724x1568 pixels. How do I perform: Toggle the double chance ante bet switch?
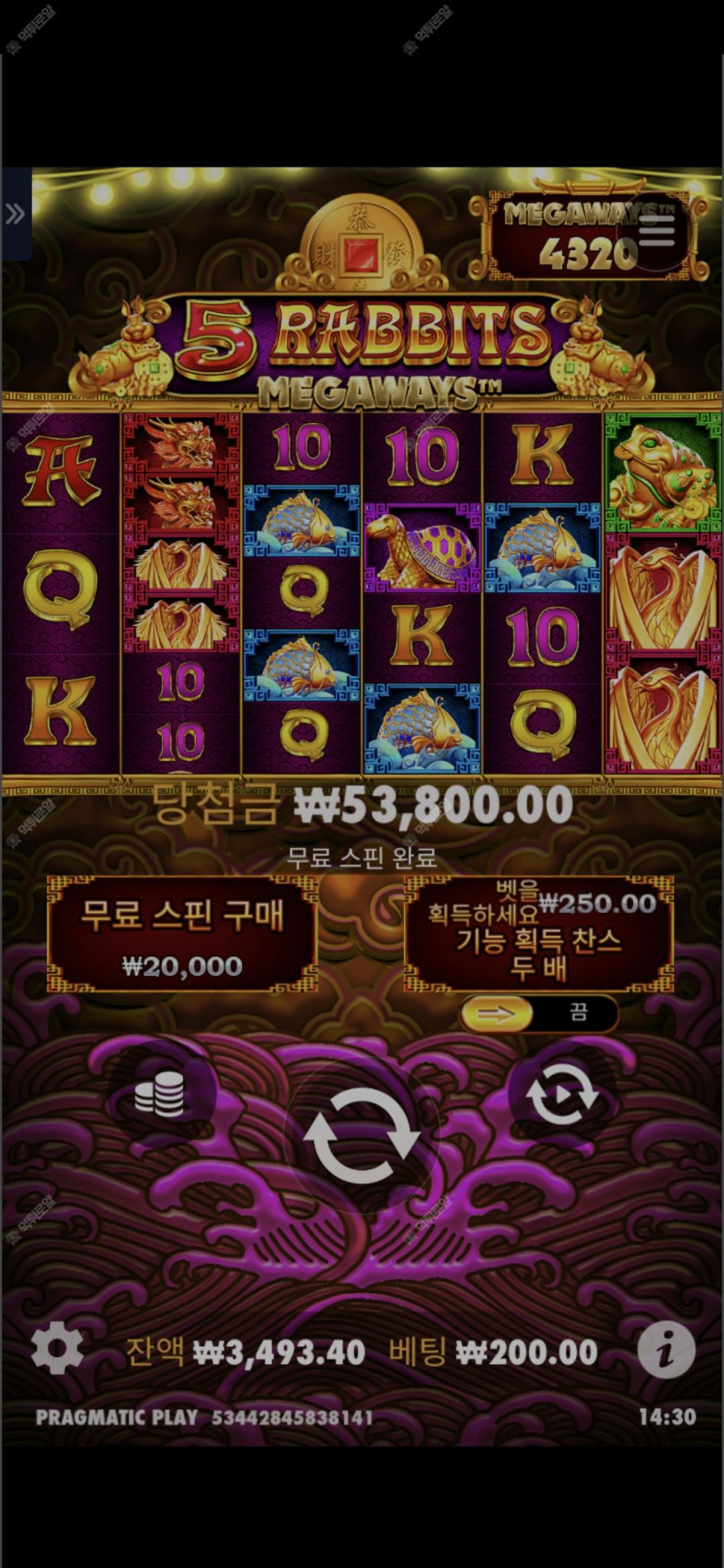(538, 1013)
